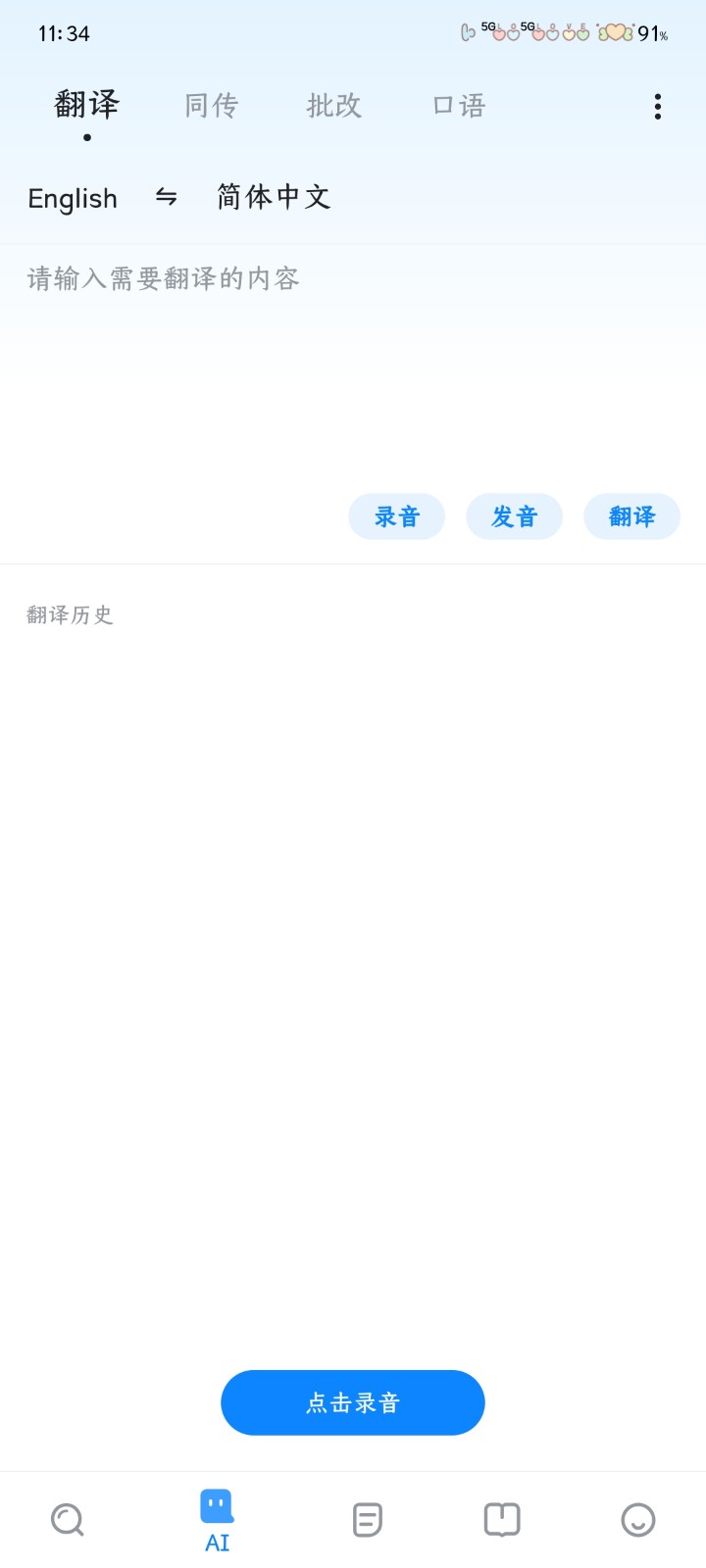Image resolution: width=706 pixels, height=1568 pixels.
Task: Open the 简体中文 target language selector
Action: tap(273, 197)
